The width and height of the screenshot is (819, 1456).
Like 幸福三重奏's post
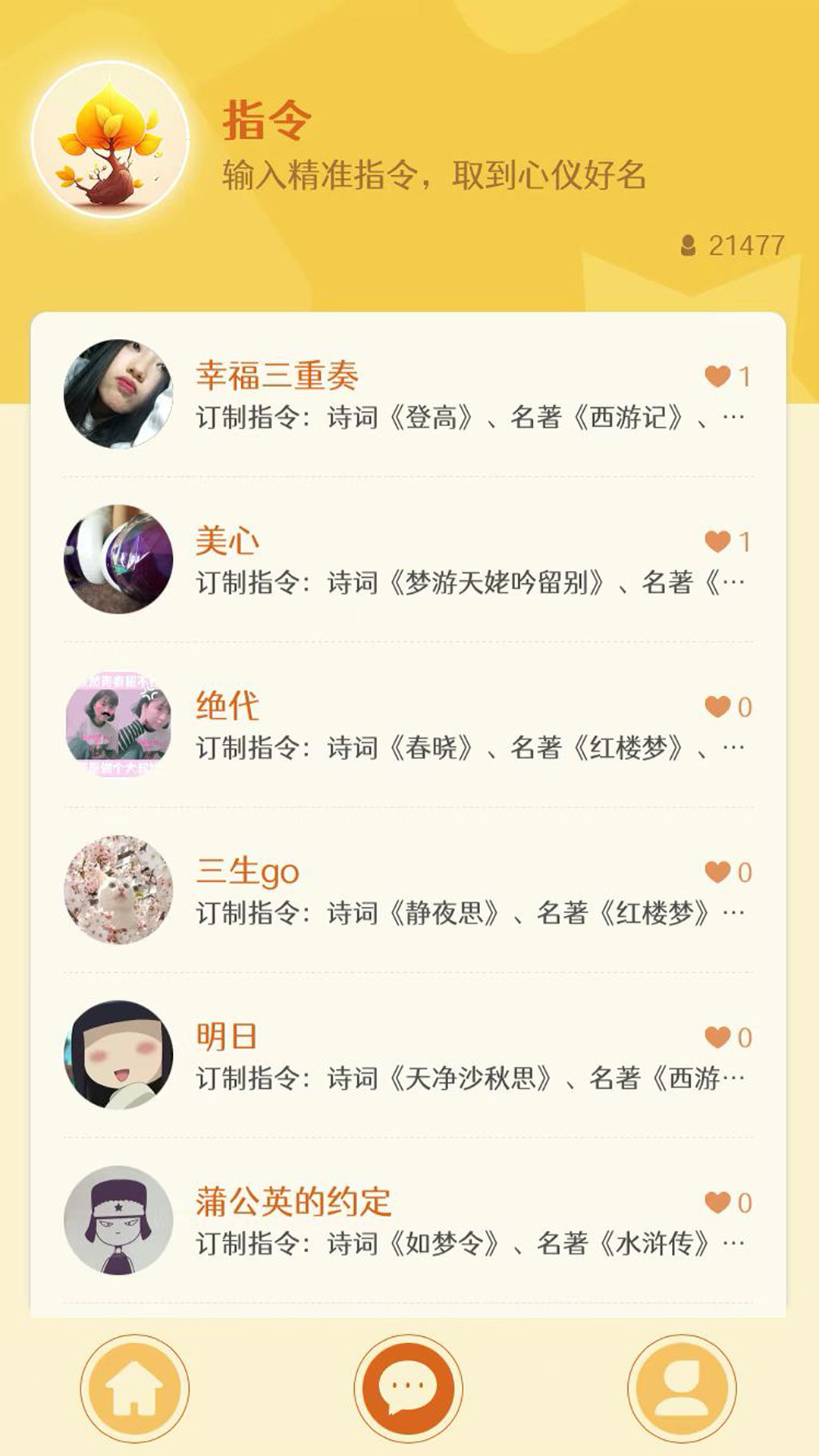coord(717,376)
